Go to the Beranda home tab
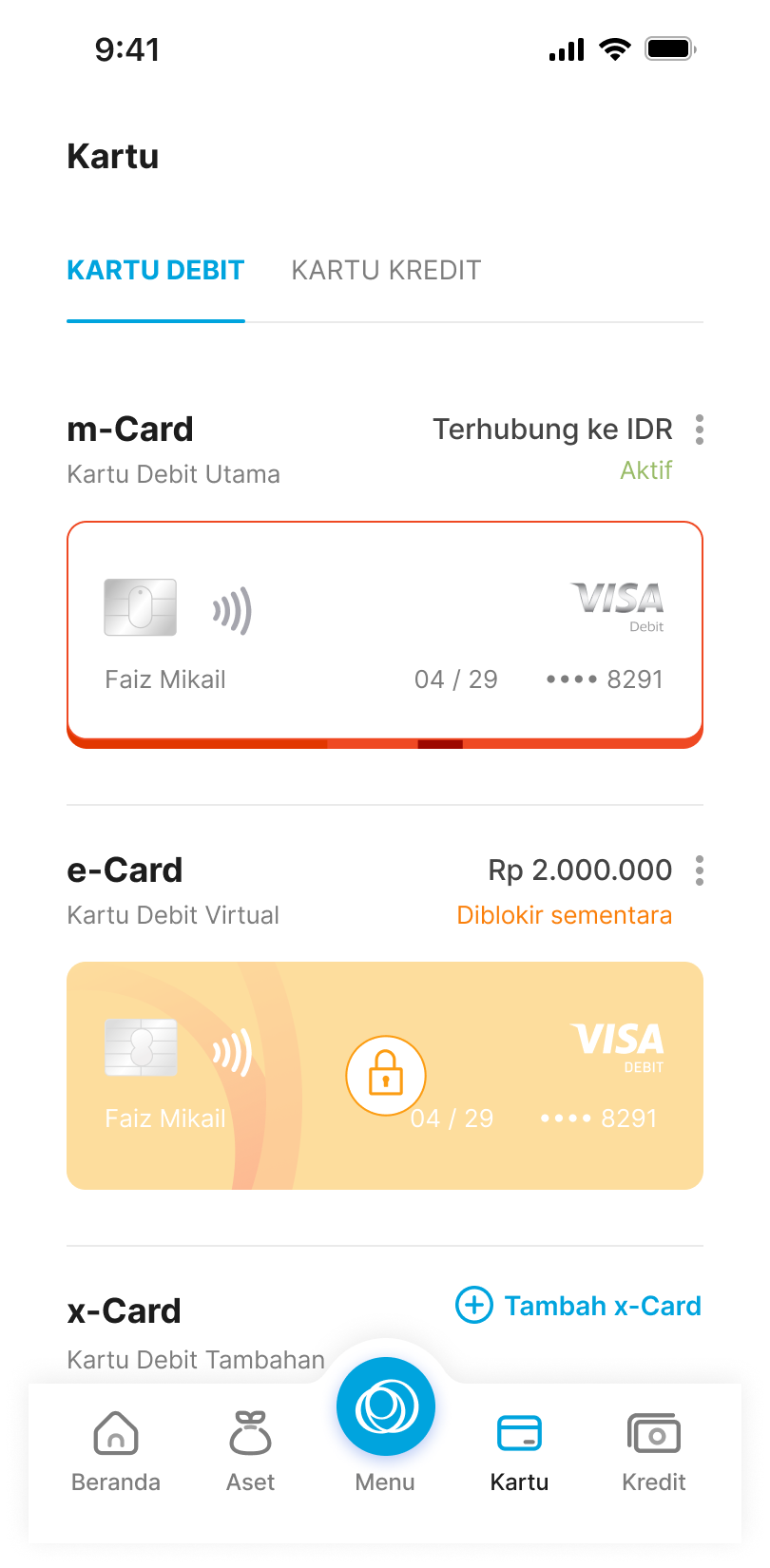The height and width of the screenshot is (1568, 770). point(116,1451)
